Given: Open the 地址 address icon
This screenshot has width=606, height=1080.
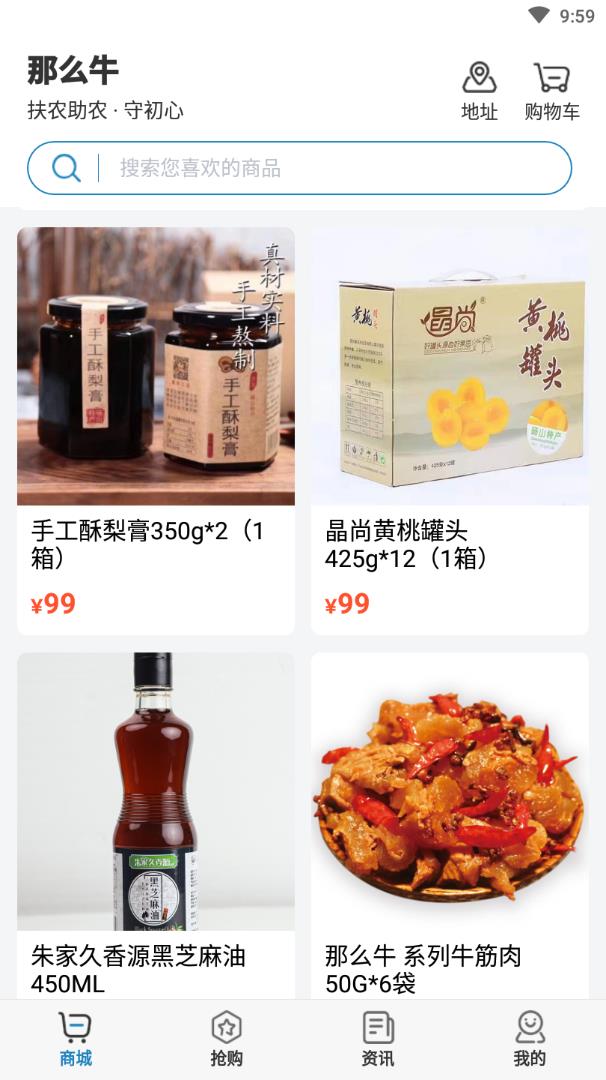Looking at the screenshot, I should click(479, 90).
